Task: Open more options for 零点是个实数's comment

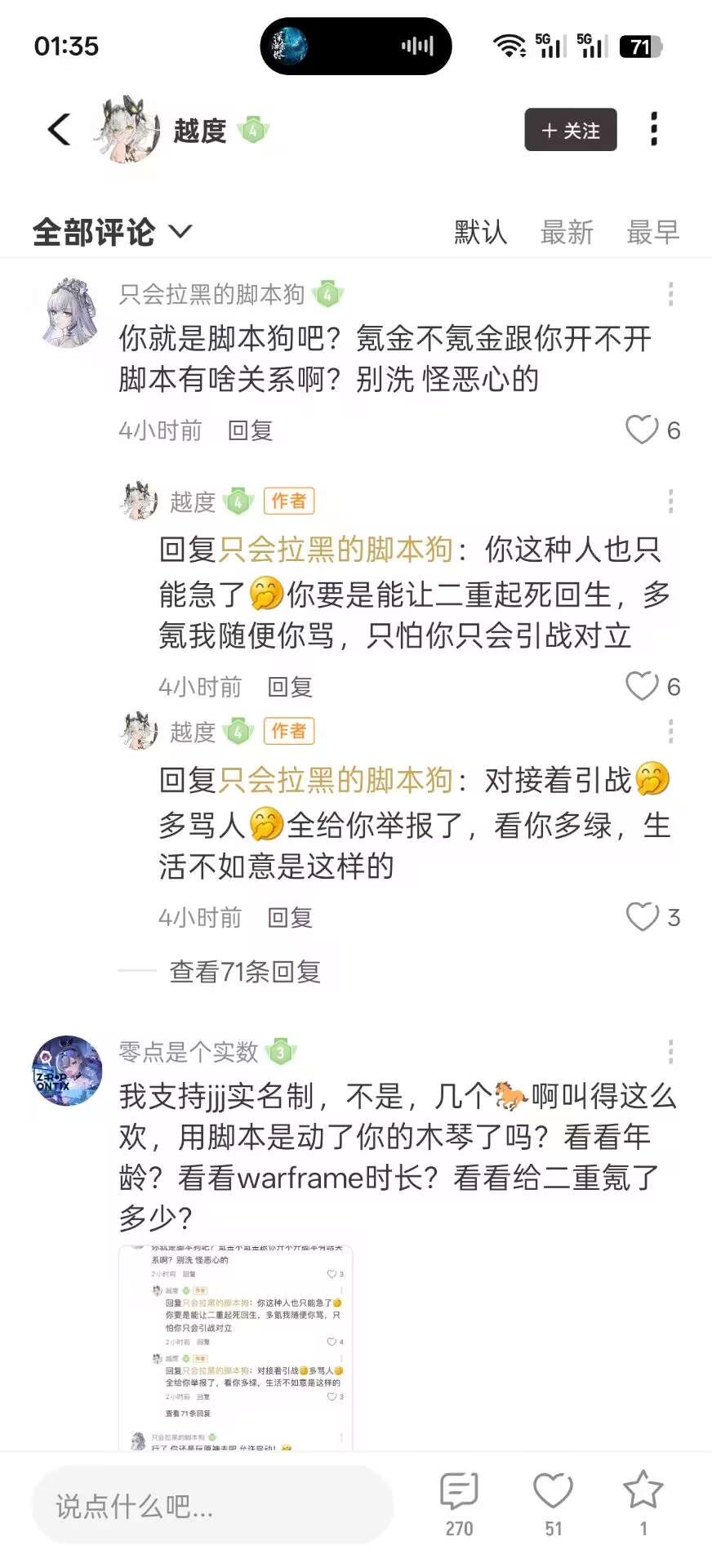Action: click(670, 1052)
